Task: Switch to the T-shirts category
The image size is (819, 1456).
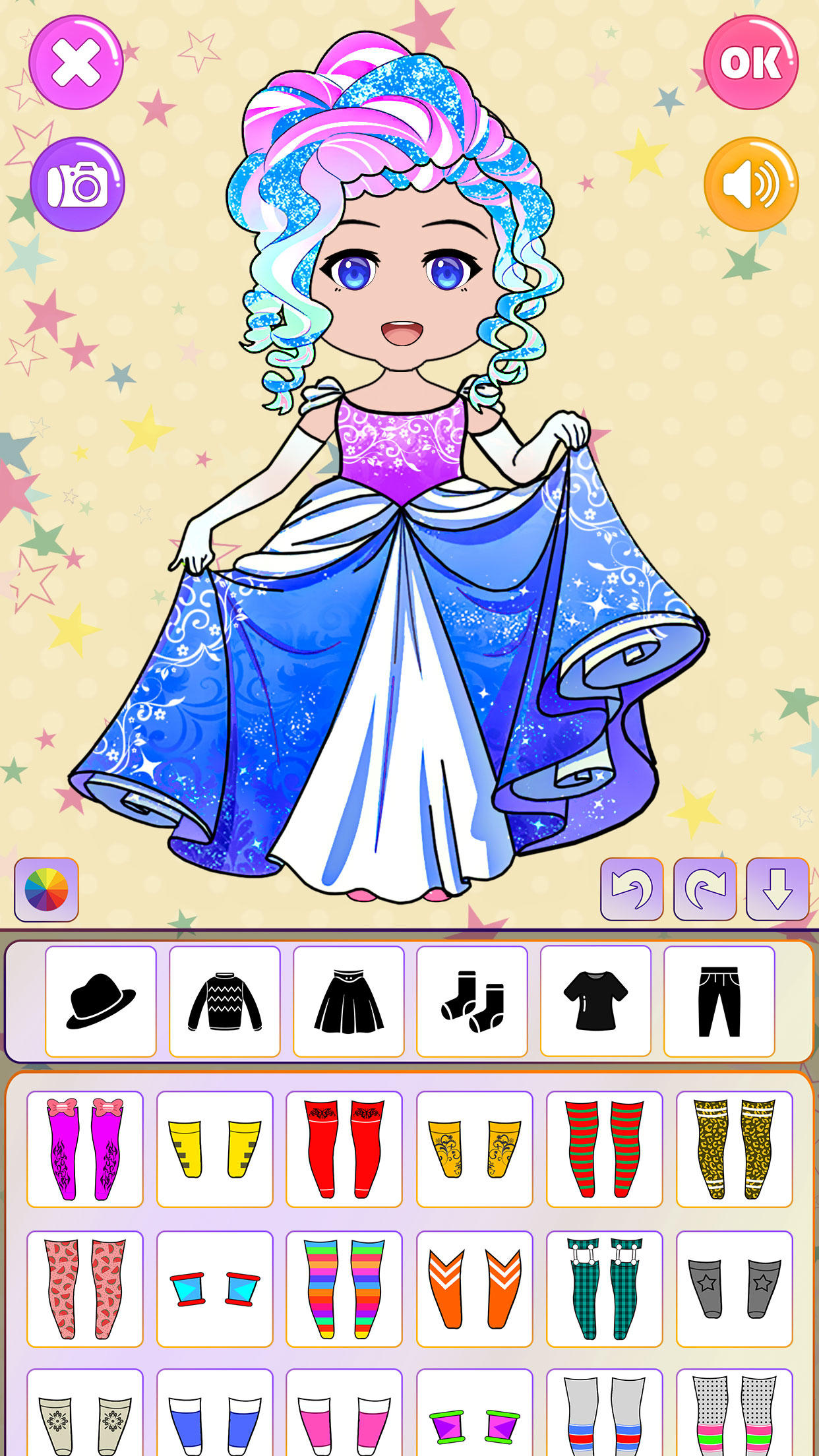Action: [x=595, y=1001]
